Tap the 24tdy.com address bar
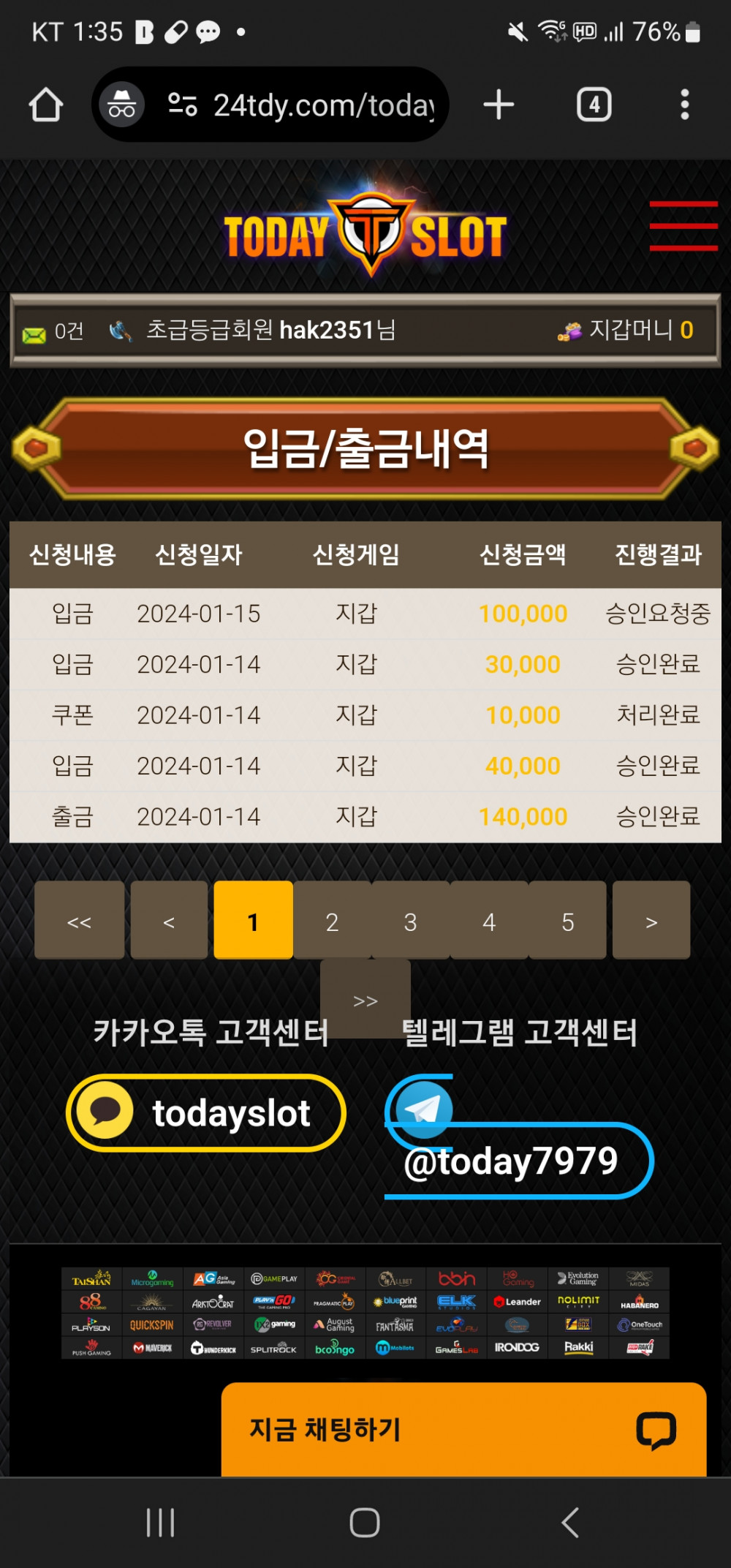Screen dimensions: 731x1568 tap(307, 105)
